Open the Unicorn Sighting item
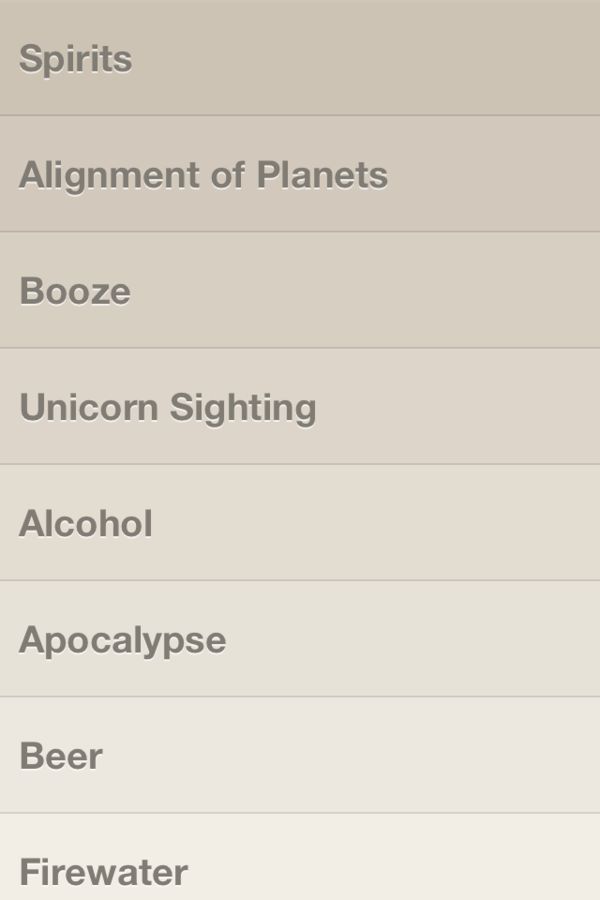 click(300, 406)
